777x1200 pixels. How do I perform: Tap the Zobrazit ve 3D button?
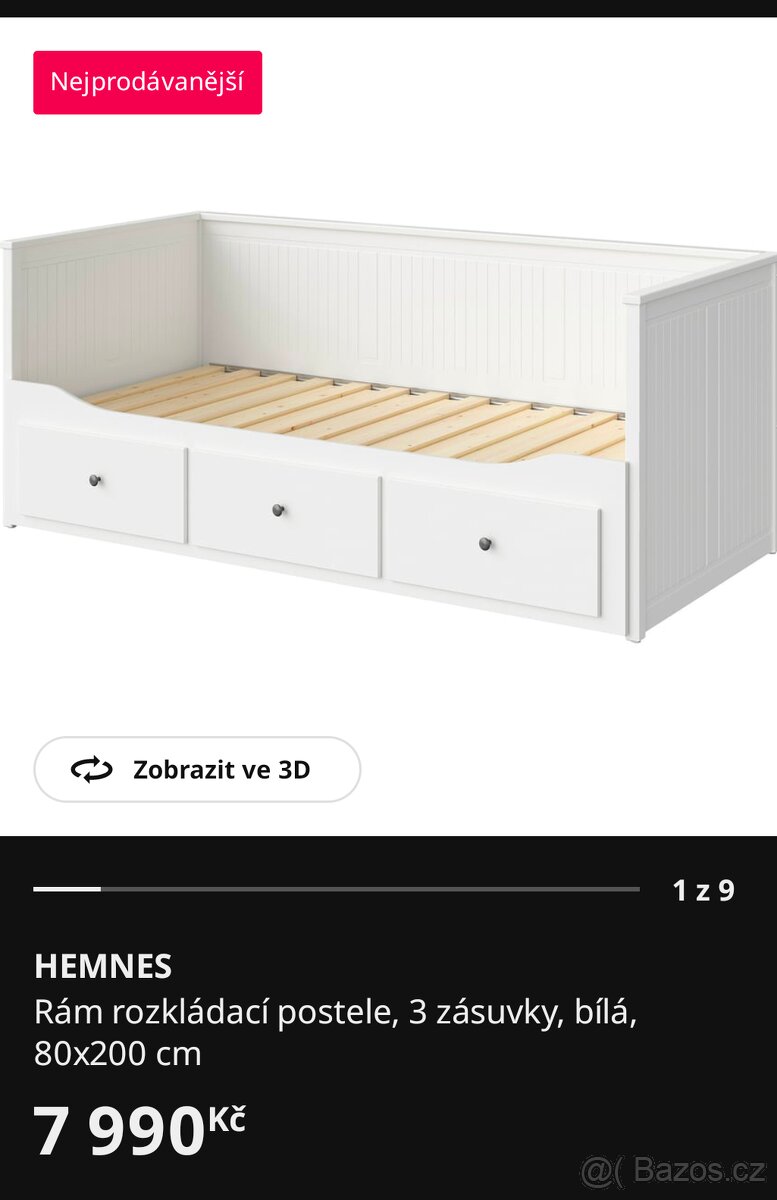pyautogui.click(x=197, y=769)
